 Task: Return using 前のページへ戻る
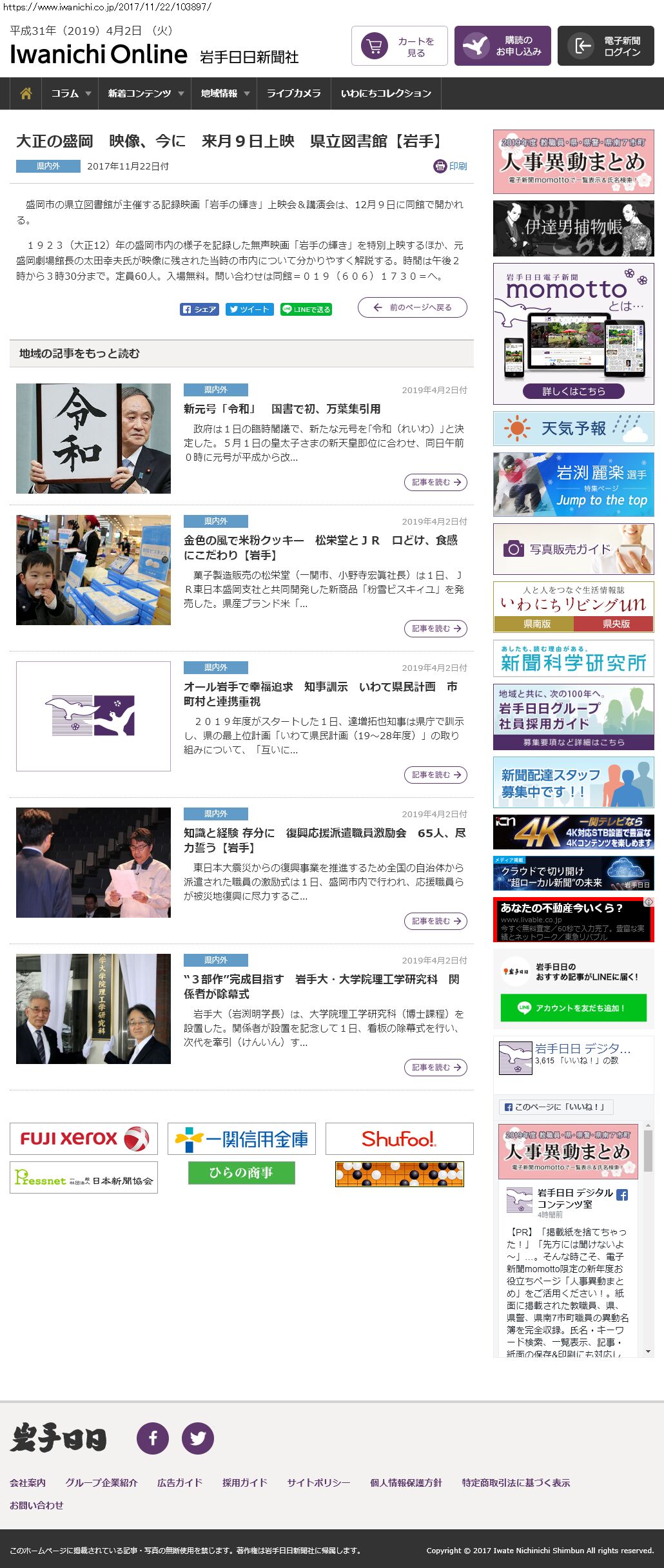click(413, 307)
